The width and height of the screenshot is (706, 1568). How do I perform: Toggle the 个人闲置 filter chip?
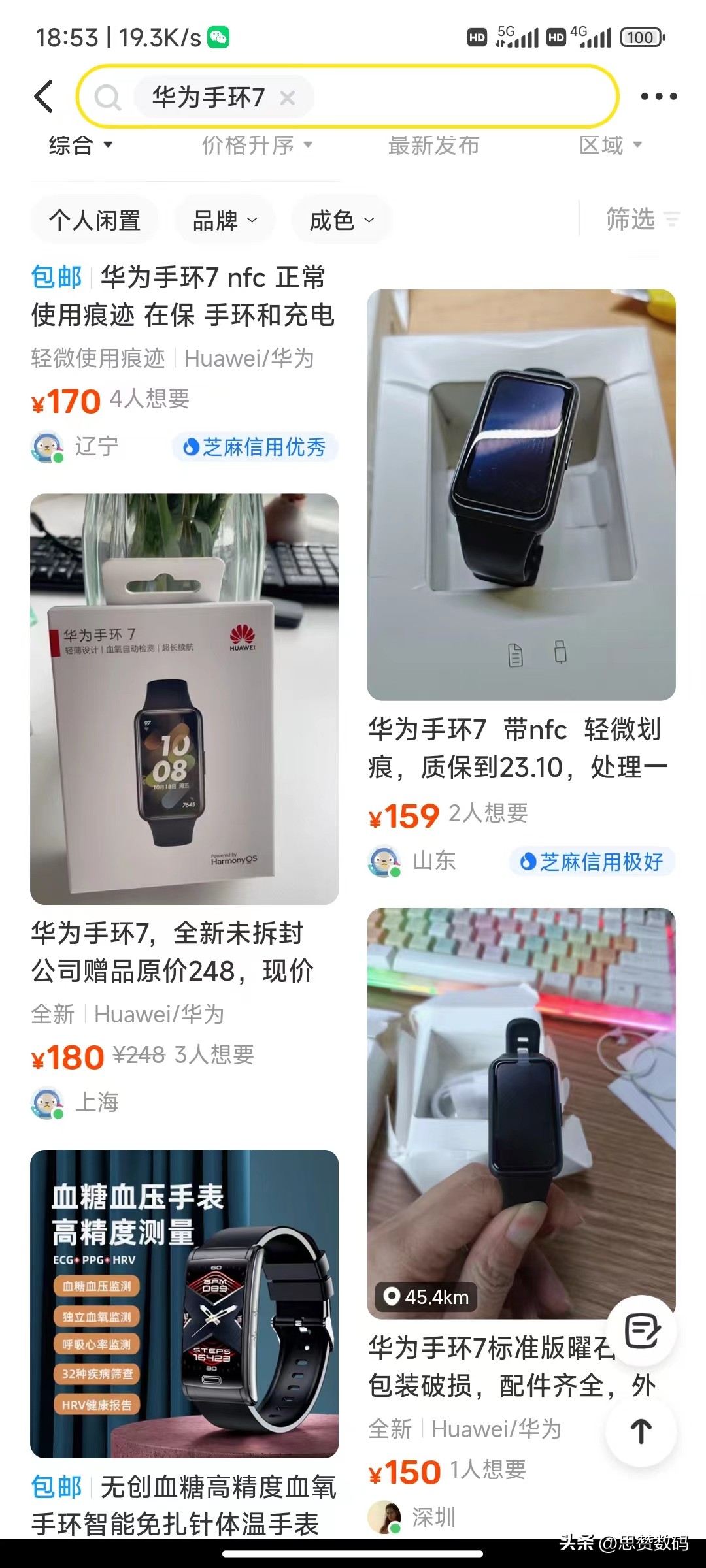[94, 220]
